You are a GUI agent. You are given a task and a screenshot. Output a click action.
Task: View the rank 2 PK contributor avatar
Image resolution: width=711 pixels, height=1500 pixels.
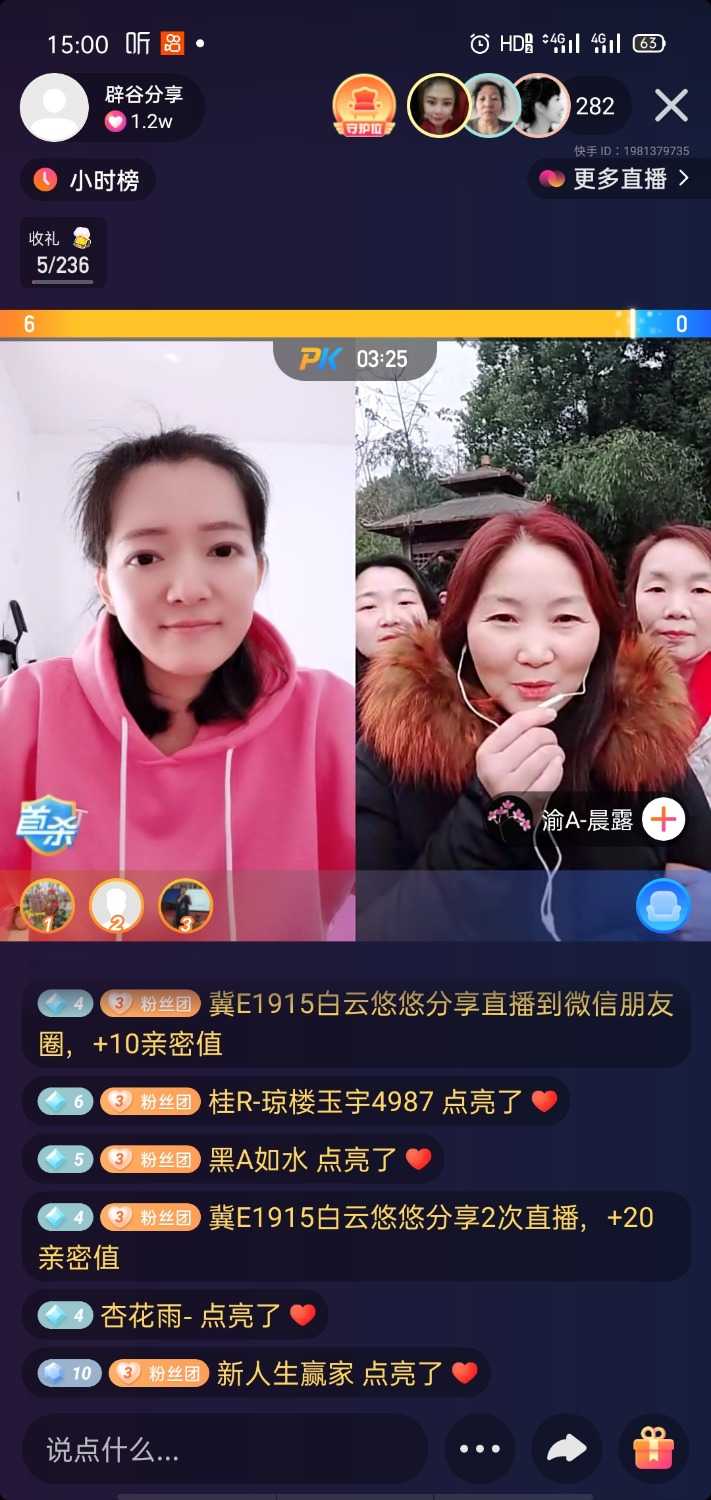(116, 906)
